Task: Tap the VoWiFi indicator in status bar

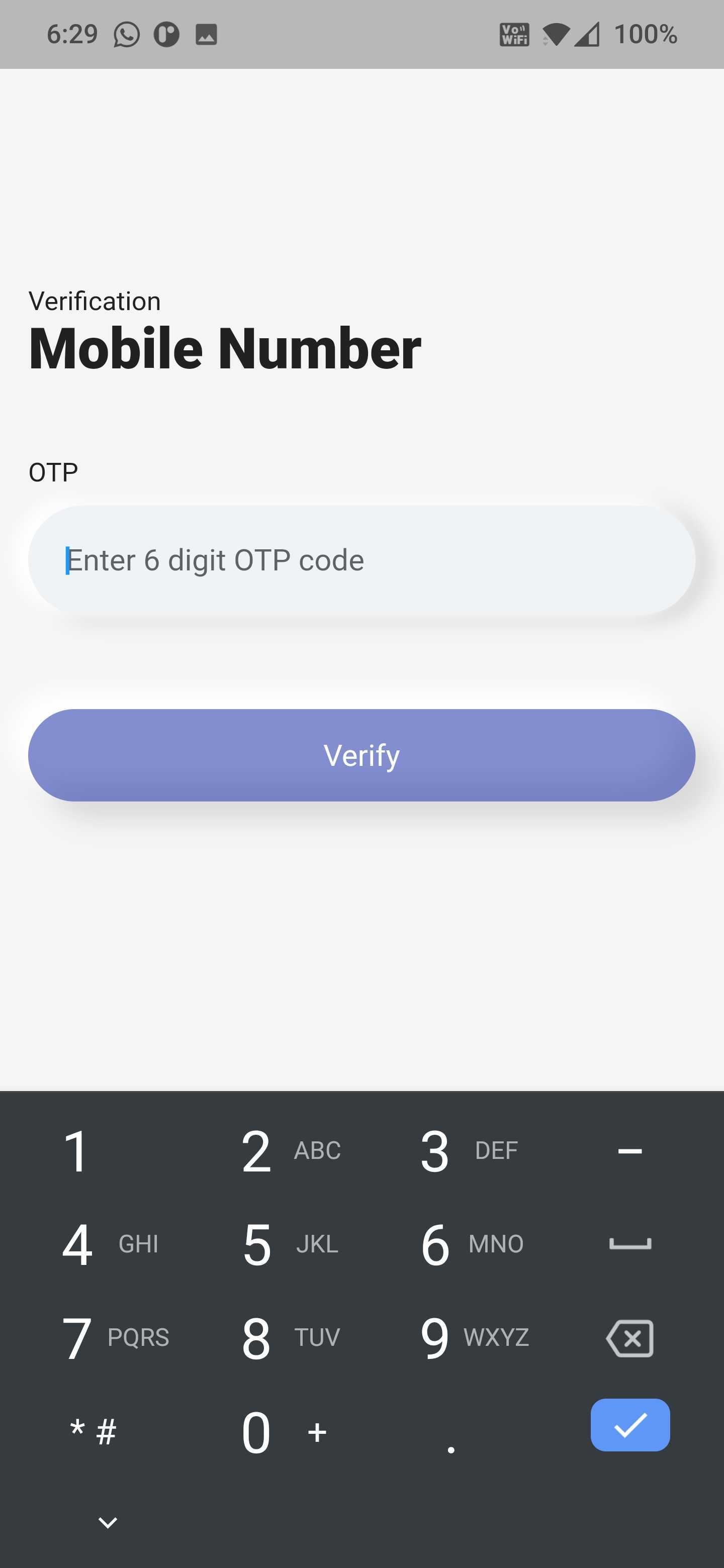Action: click(x=513, y=35)
